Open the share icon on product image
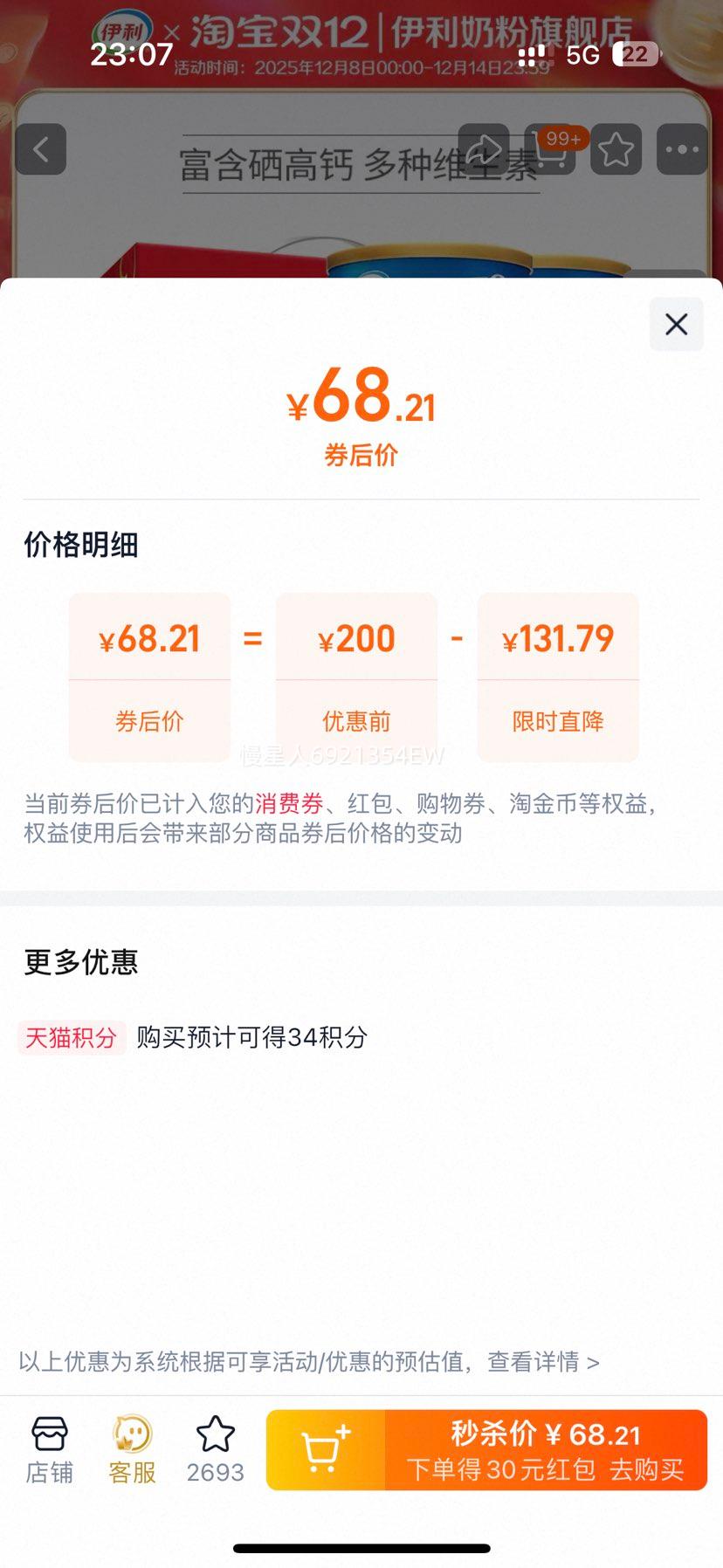This screenshot has width=723, height=1568. tap(485, 148)
